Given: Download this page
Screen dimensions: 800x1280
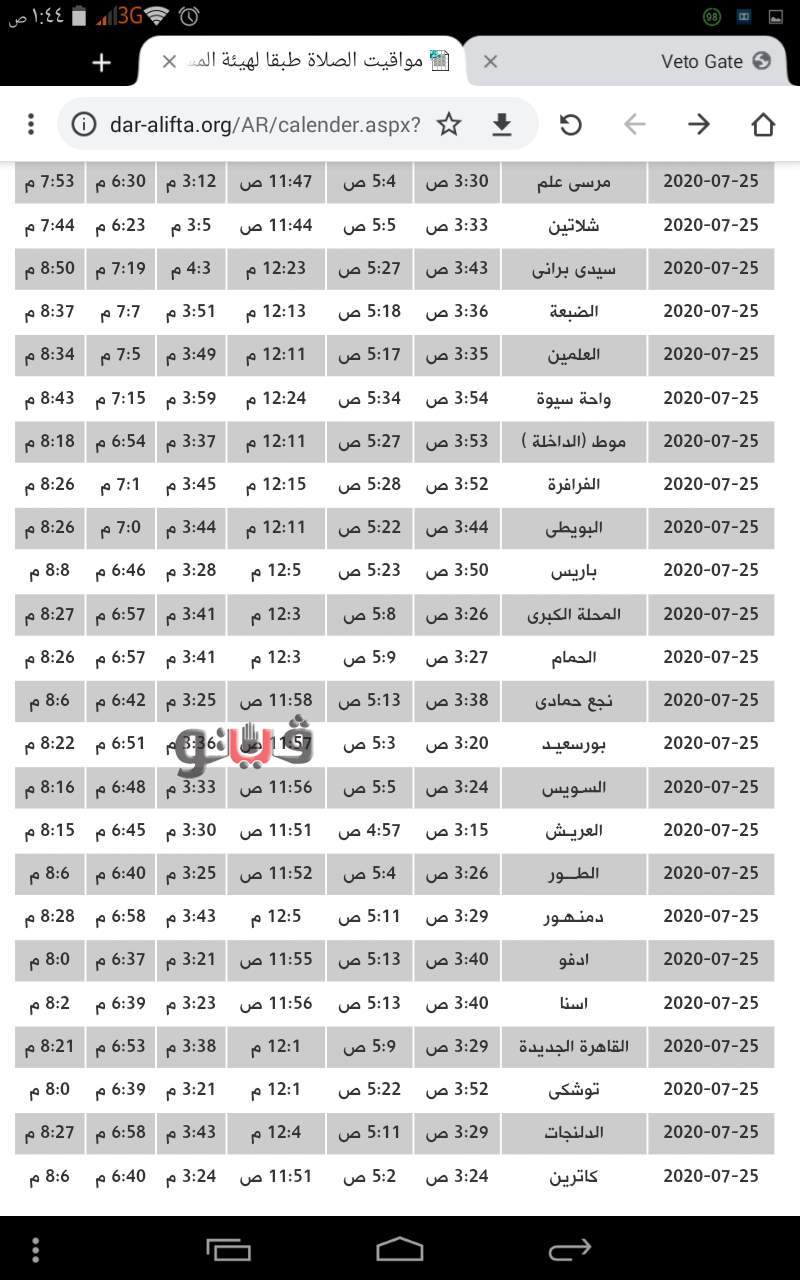Looking at the screenshot, I should click(502, 124).
